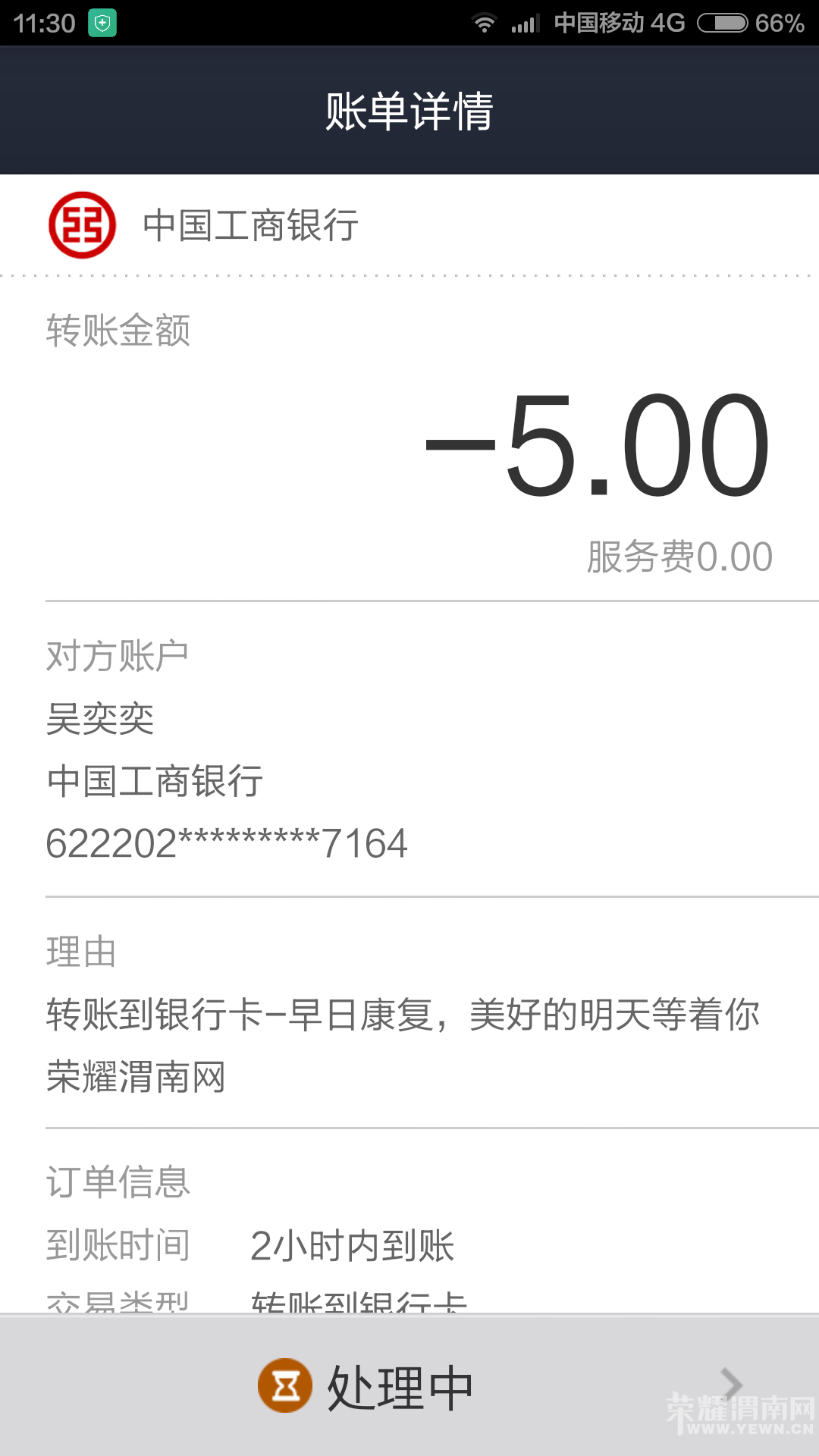819x1456 pixels.
Task: Tap the masked card number ending 7164
Action: (227, 842)
